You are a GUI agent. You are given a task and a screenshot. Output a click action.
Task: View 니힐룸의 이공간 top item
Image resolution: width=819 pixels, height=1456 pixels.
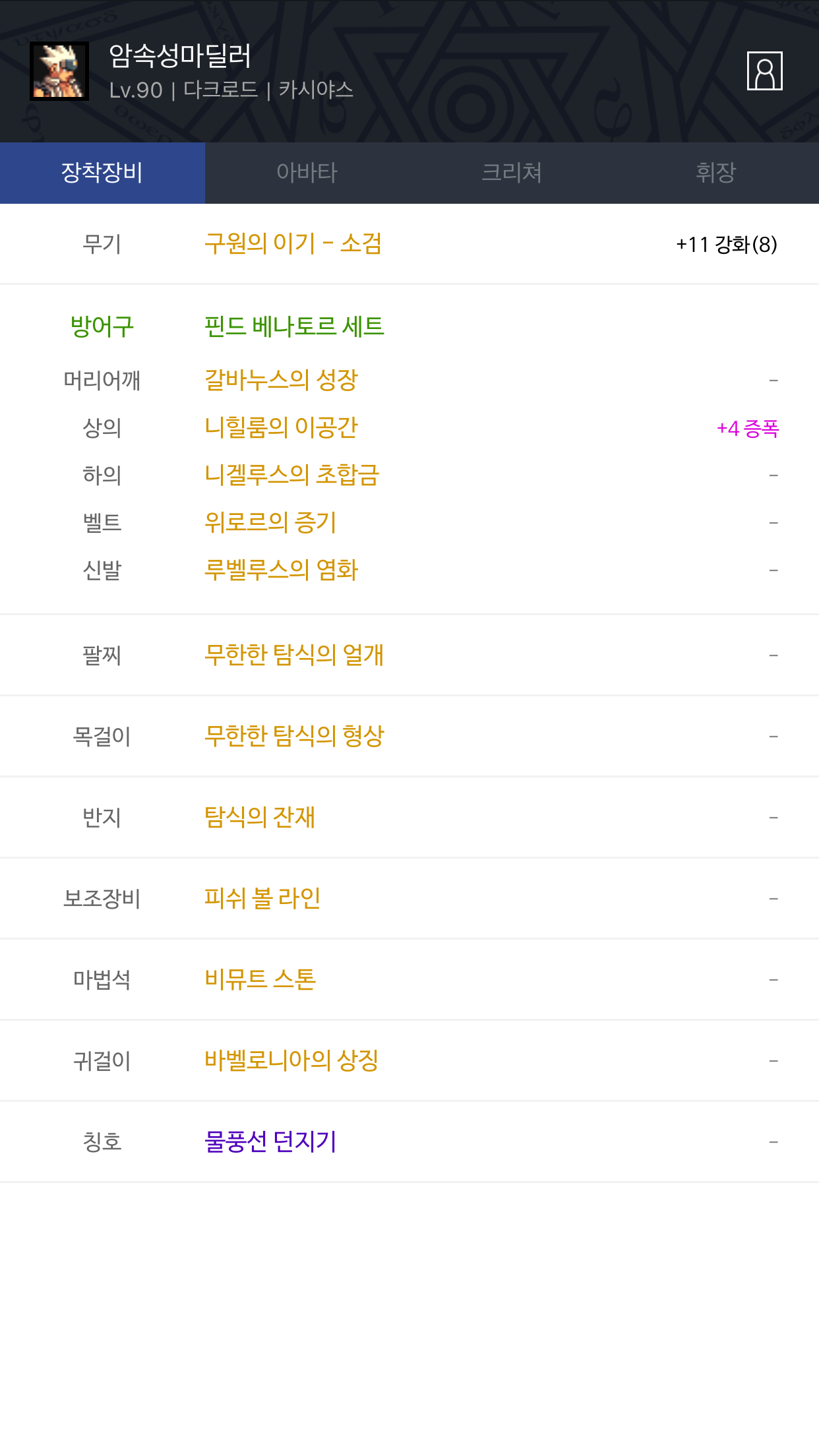point(282,427)
